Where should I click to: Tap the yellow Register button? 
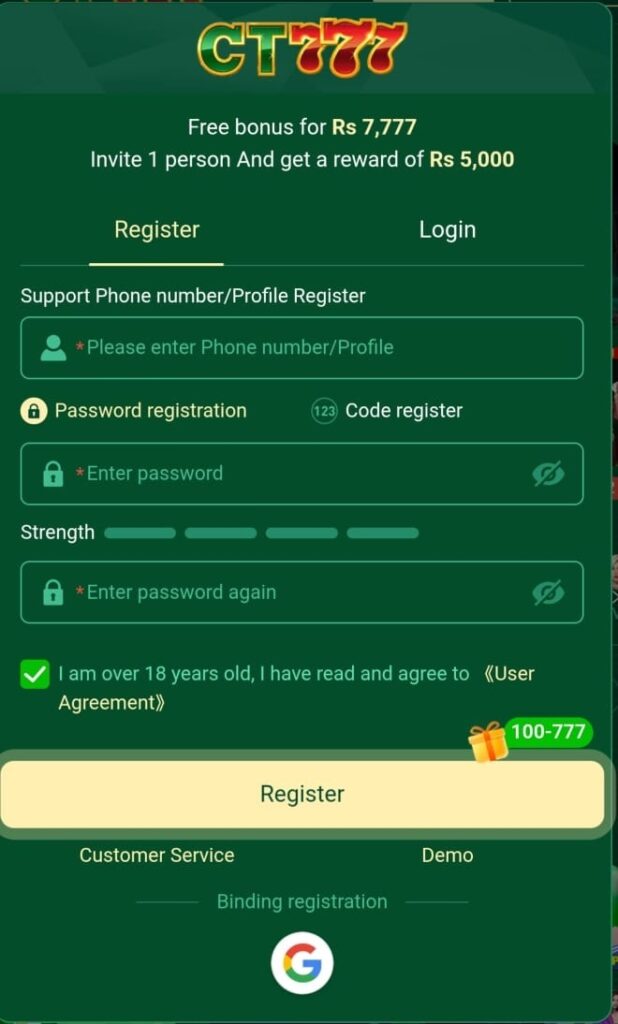[x=302, y=794]
